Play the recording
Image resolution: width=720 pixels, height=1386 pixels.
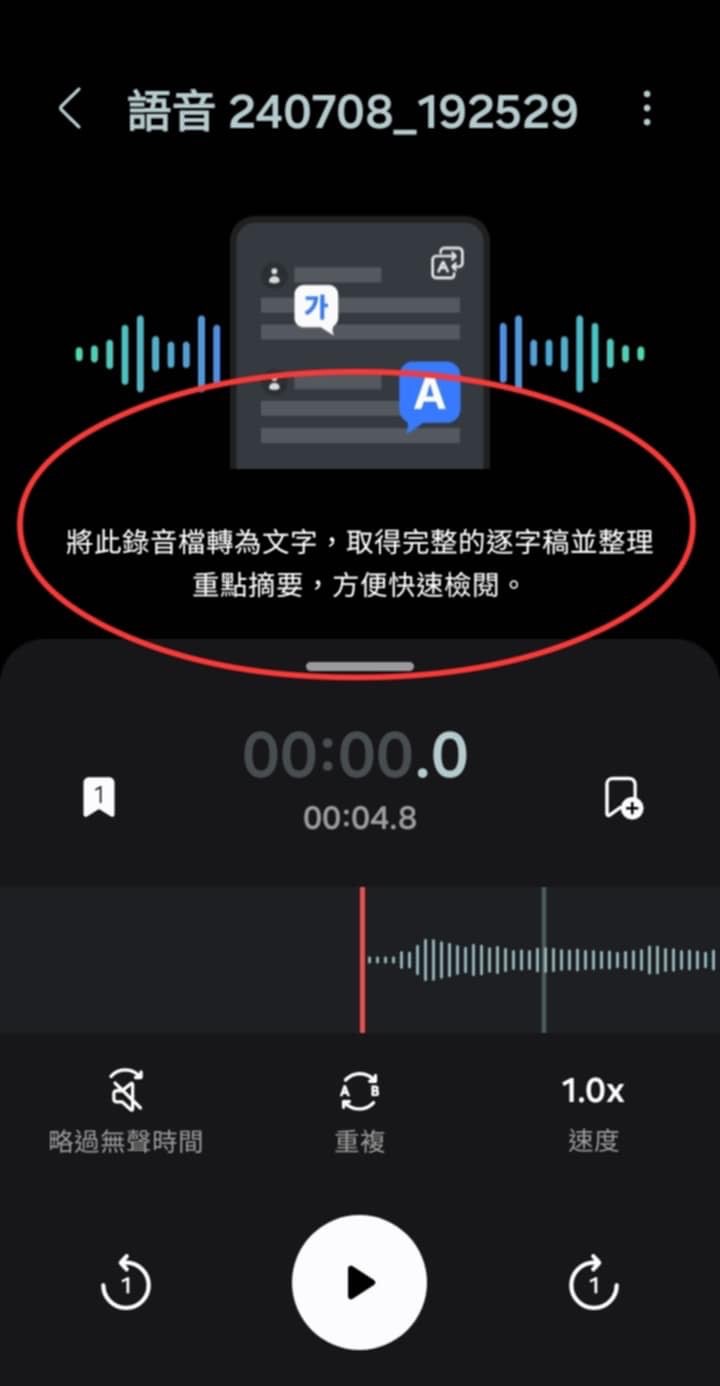[359, 1283]
